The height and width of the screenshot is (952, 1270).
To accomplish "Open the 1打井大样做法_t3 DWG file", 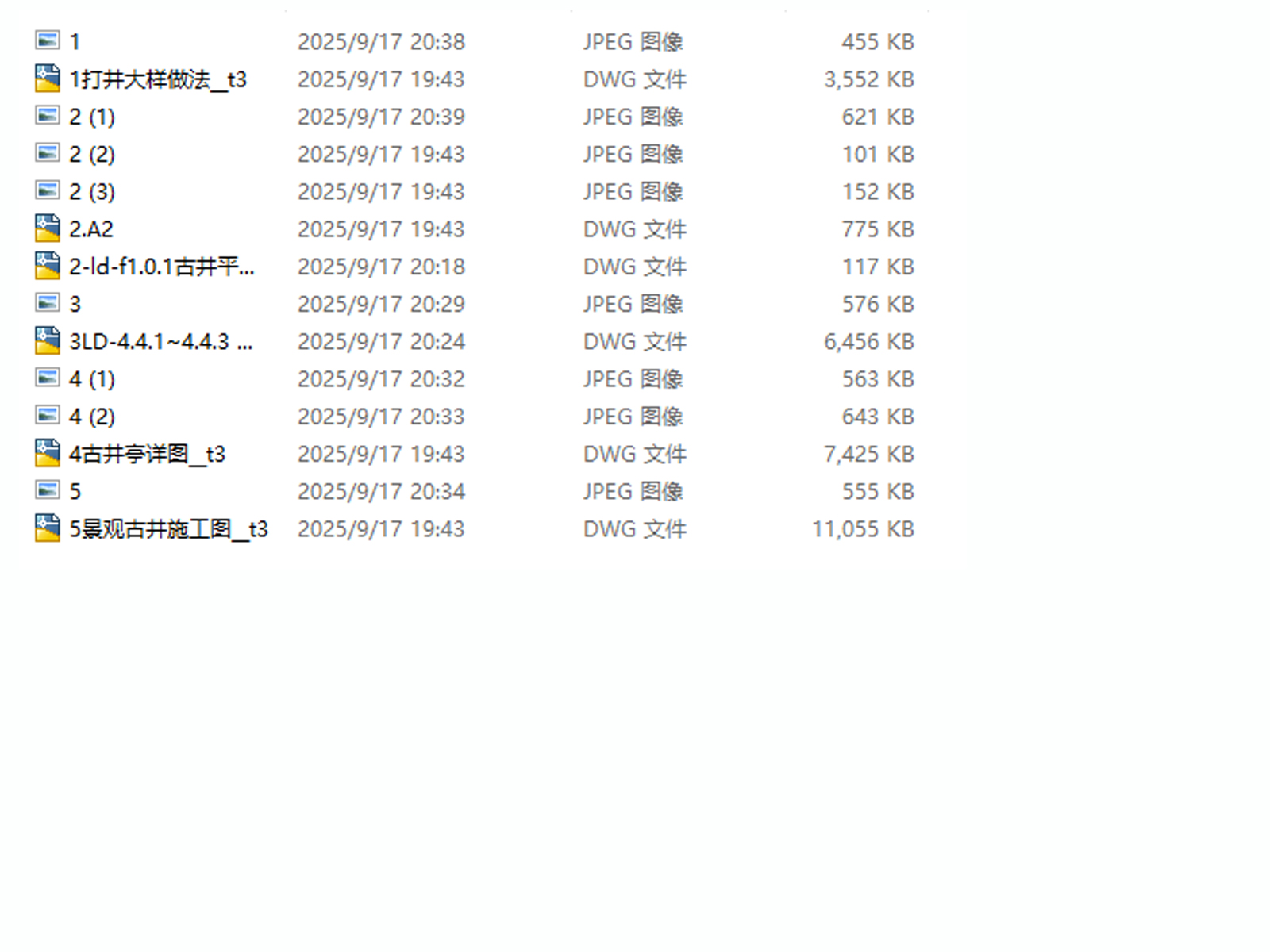I will pyautogui.click(x=157, y=79).
